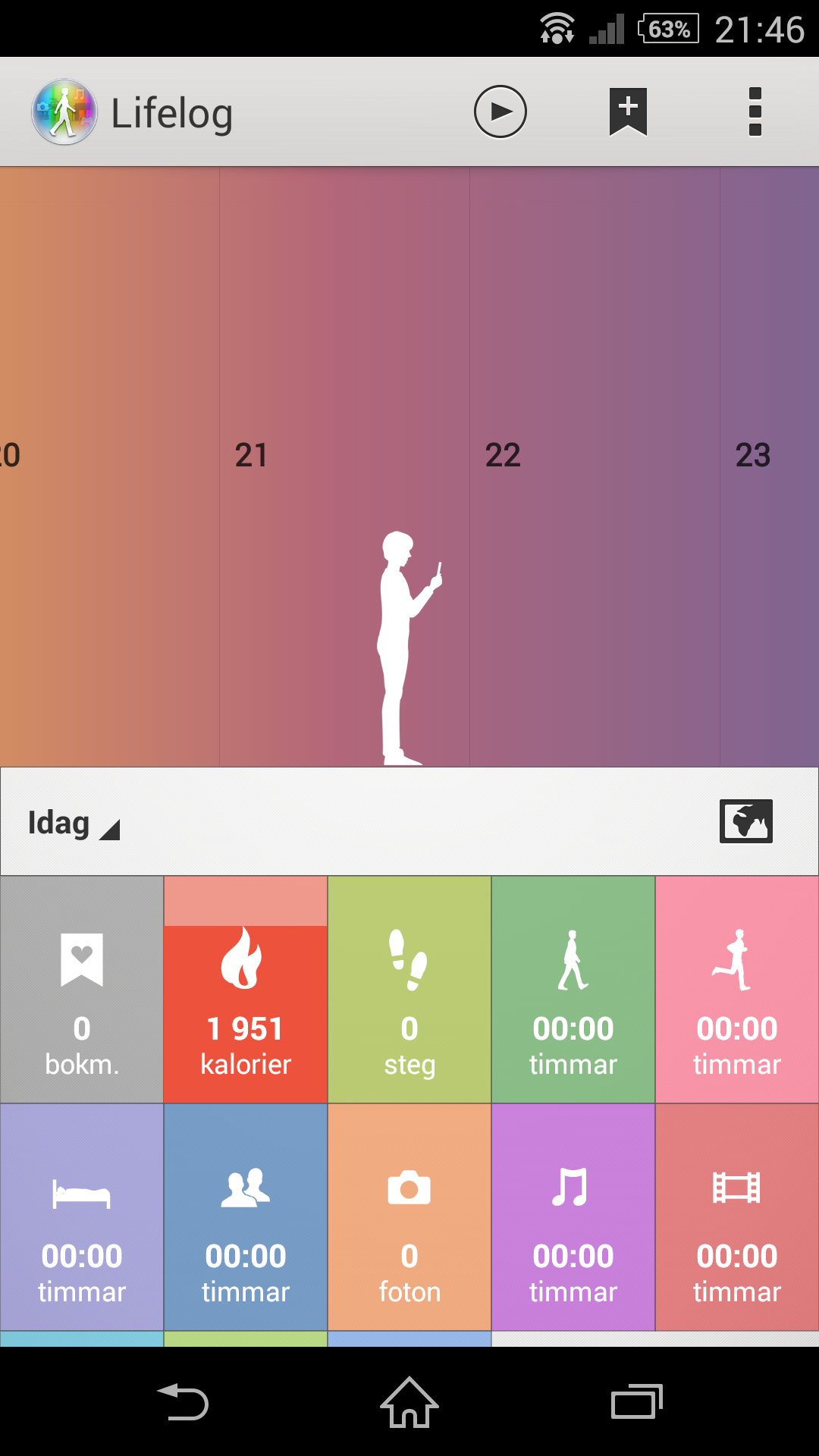This screenshot has width=819, height=1456.
Task: Open the communication time tile
Action: click(x=246, y=1217)
